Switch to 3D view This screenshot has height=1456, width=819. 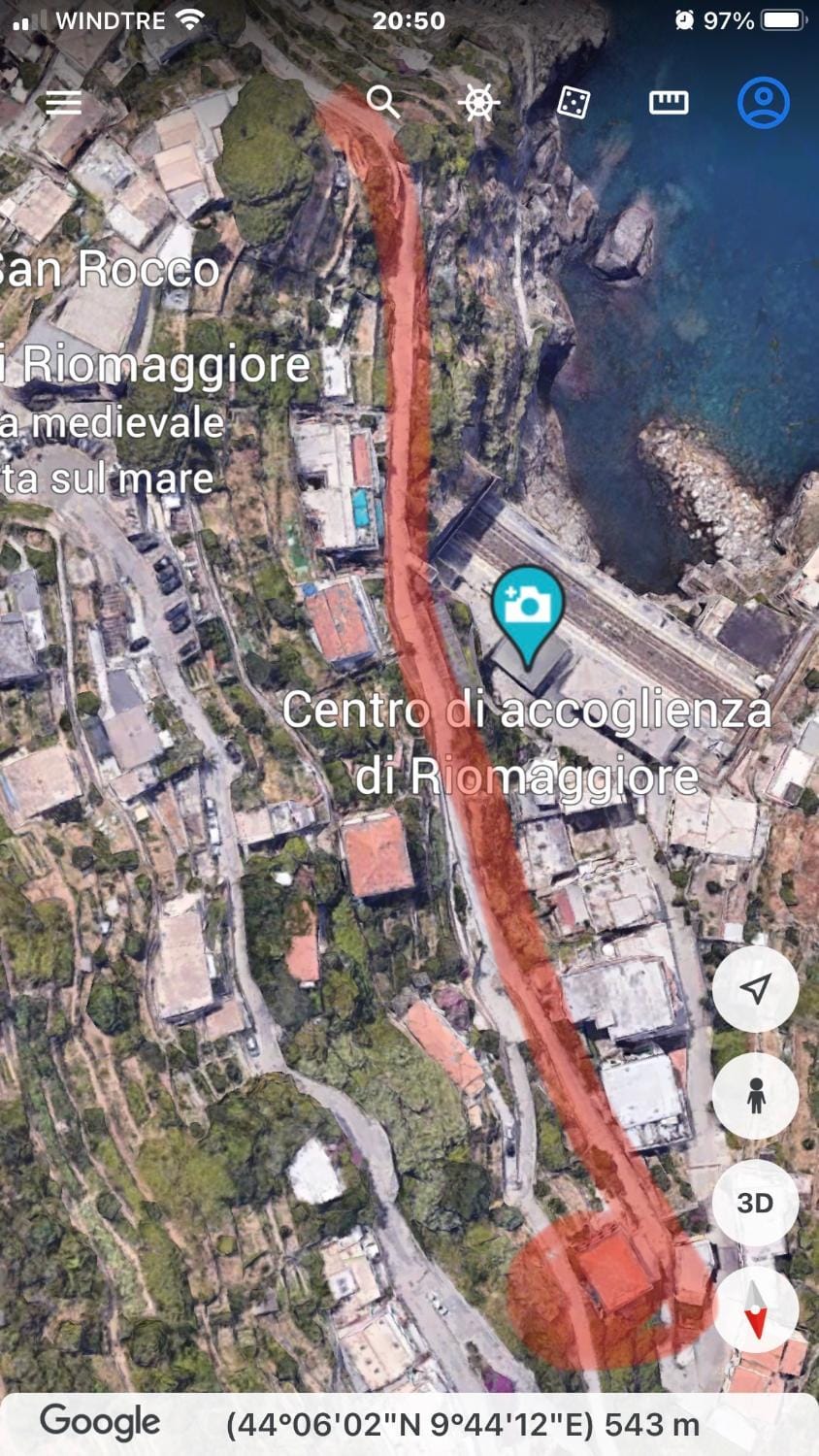click(x=755, y=1203)
